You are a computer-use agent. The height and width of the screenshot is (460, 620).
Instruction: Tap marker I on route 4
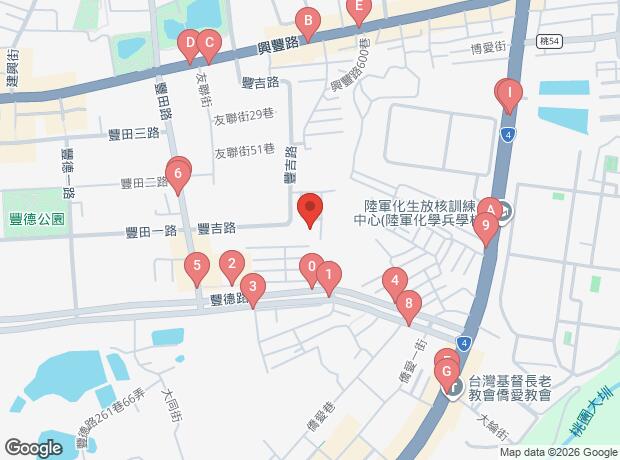(510, 95)
